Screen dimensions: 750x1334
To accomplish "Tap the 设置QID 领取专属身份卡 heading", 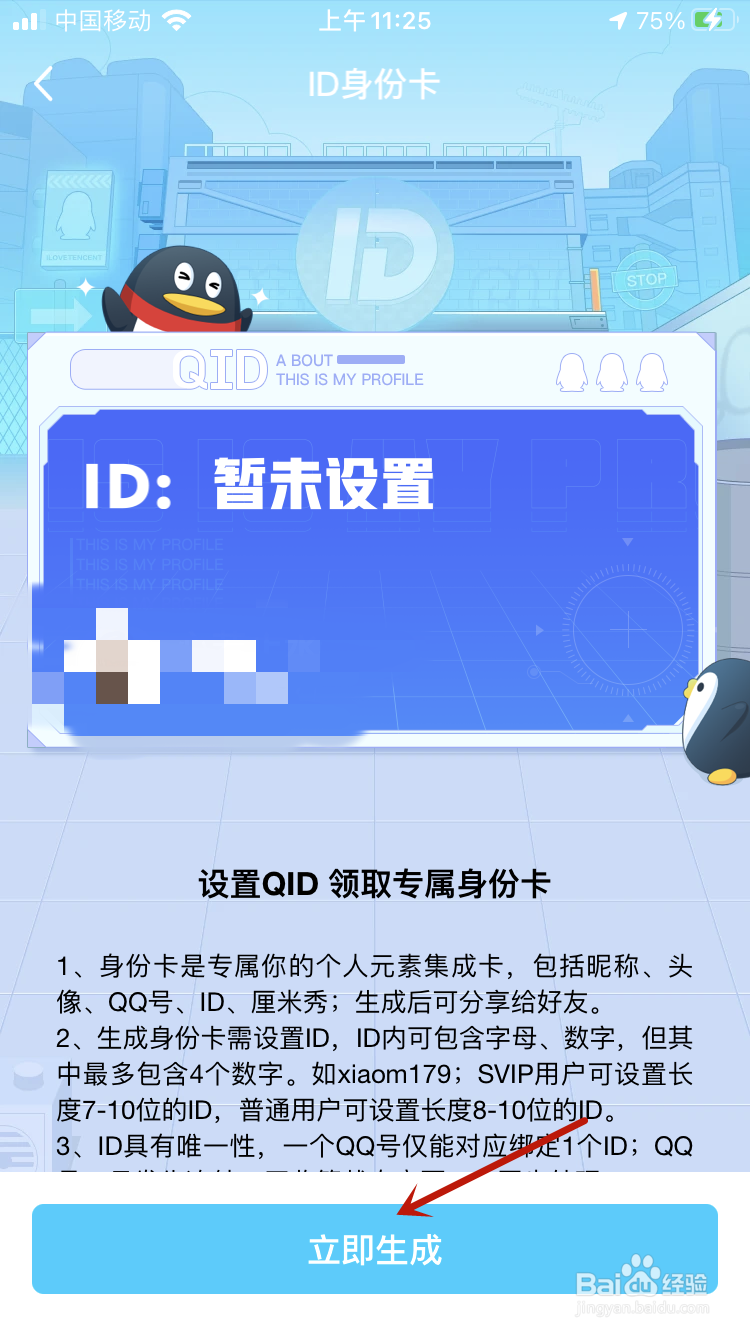I will pyautogui.click(x=375, y=884).
